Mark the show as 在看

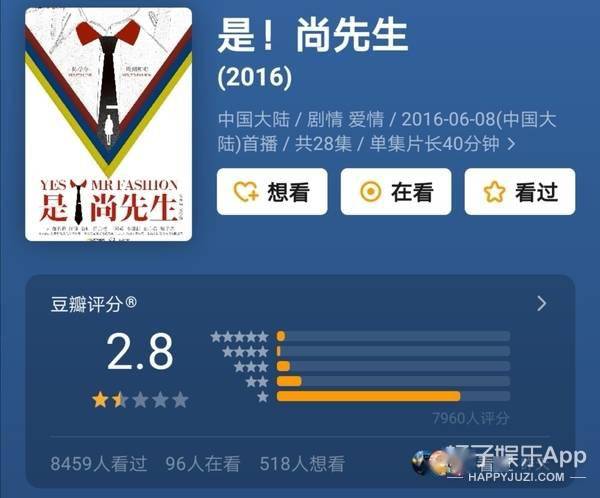(396, 192)
